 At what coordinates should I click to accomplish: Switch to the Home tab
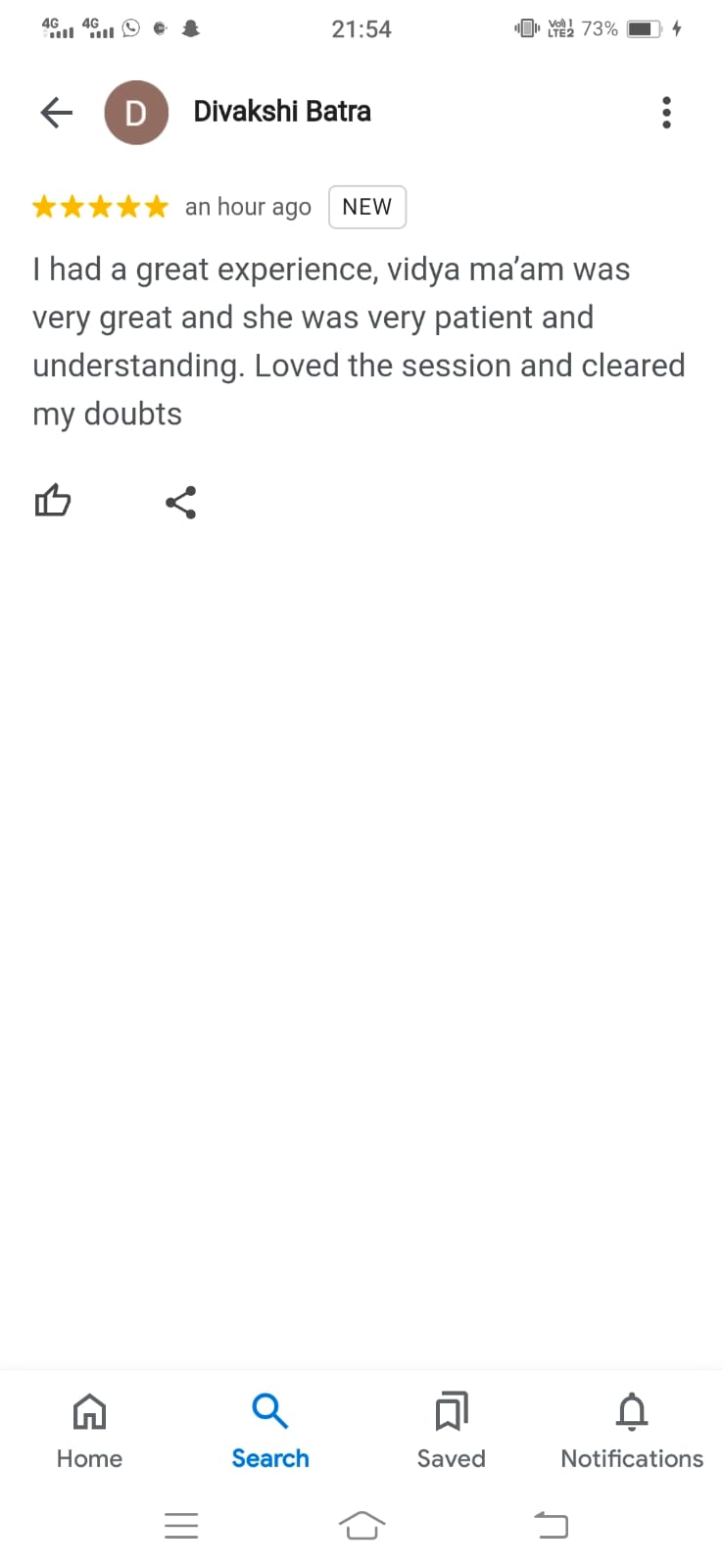coord(89,1431)
